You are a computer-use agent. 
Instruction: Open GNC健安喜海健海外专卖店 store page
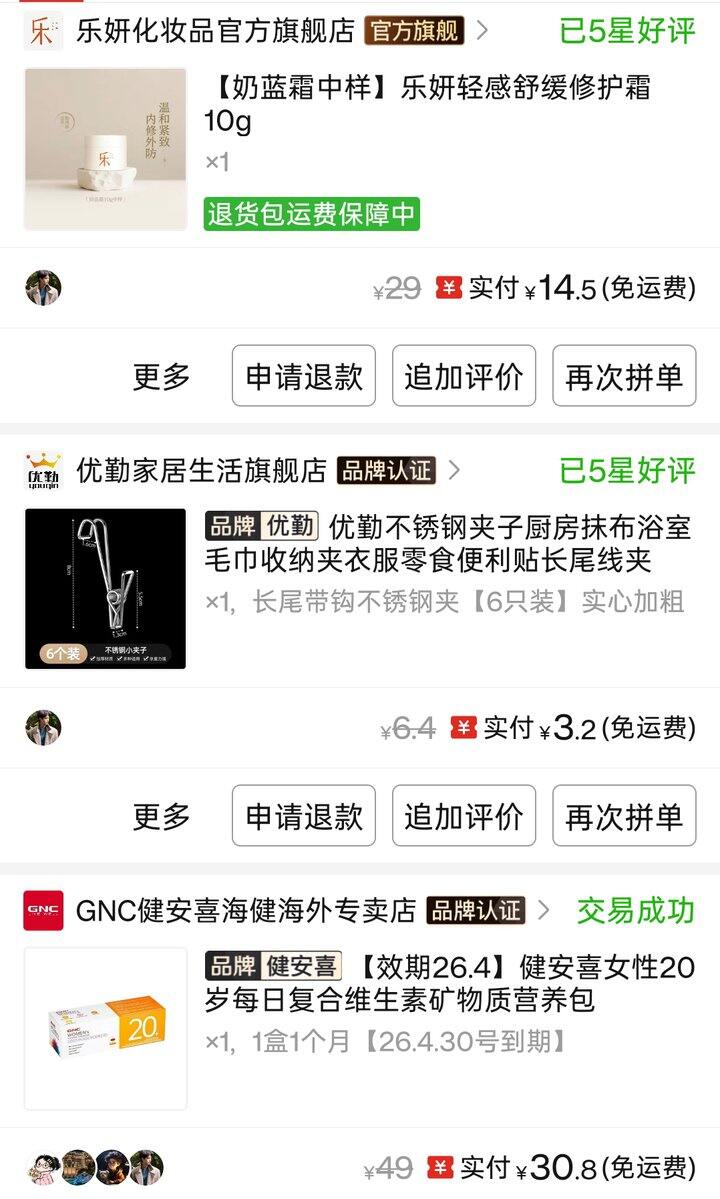(x=245, y=911)
